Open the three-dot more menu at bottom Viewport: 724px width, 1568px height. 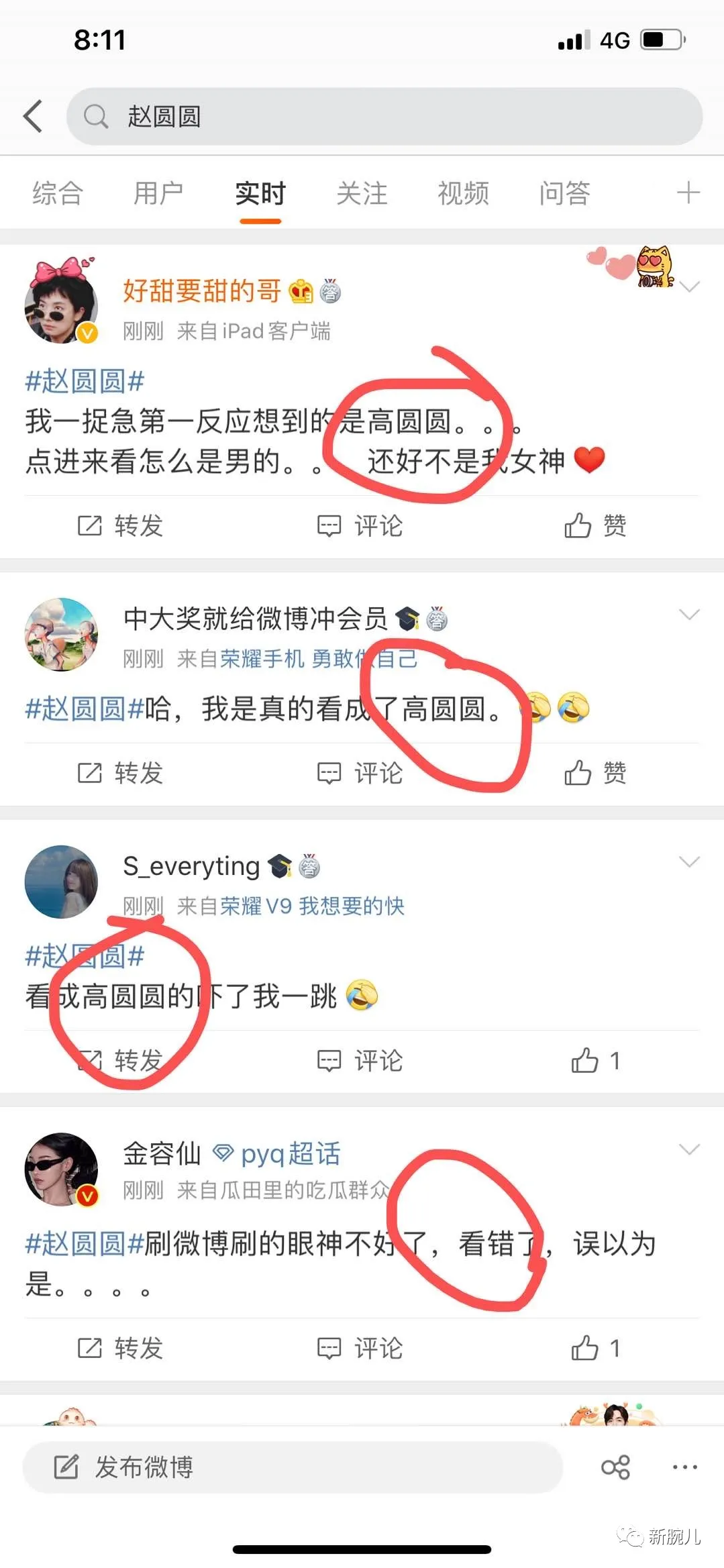click(684, 1467)
